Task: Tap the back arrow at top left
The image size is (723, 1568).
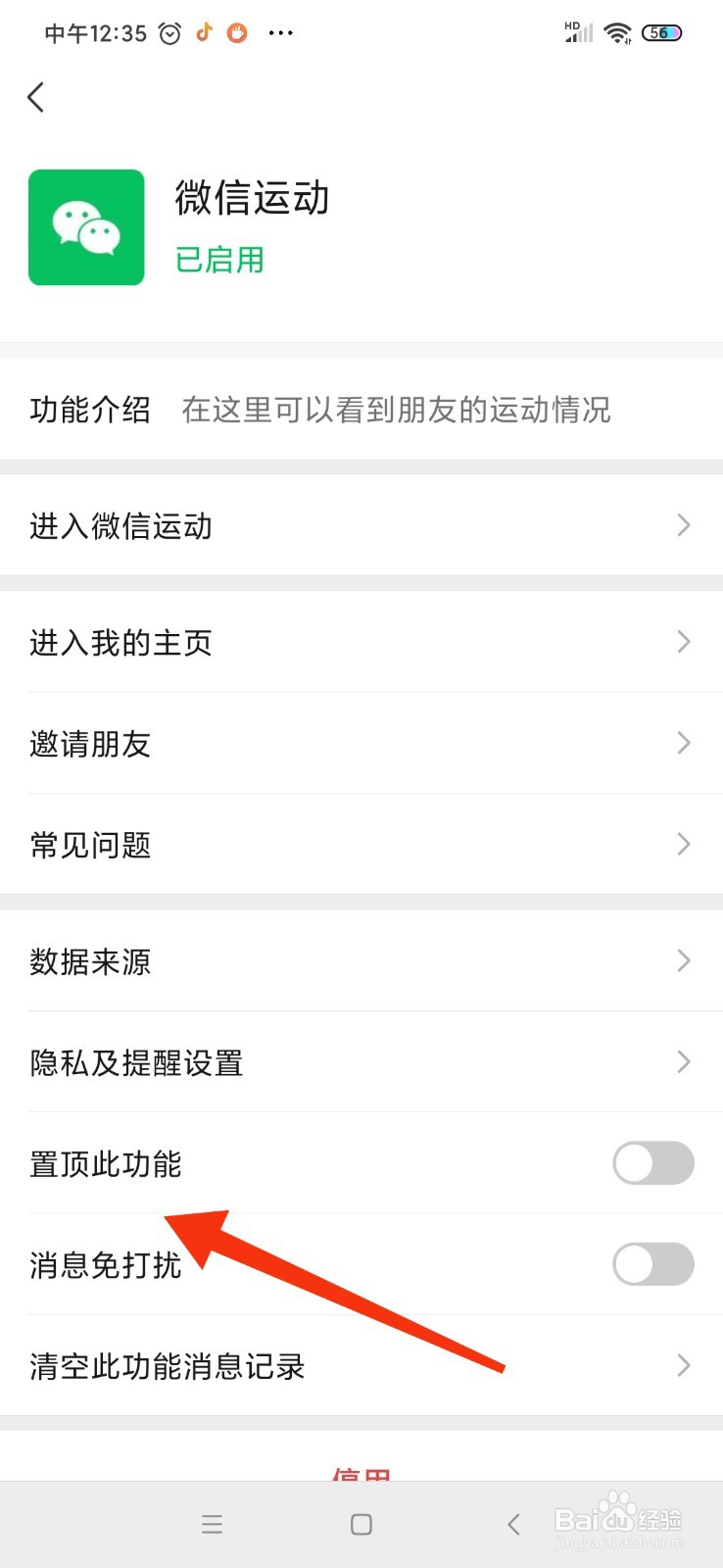Action: coord(35,97)
